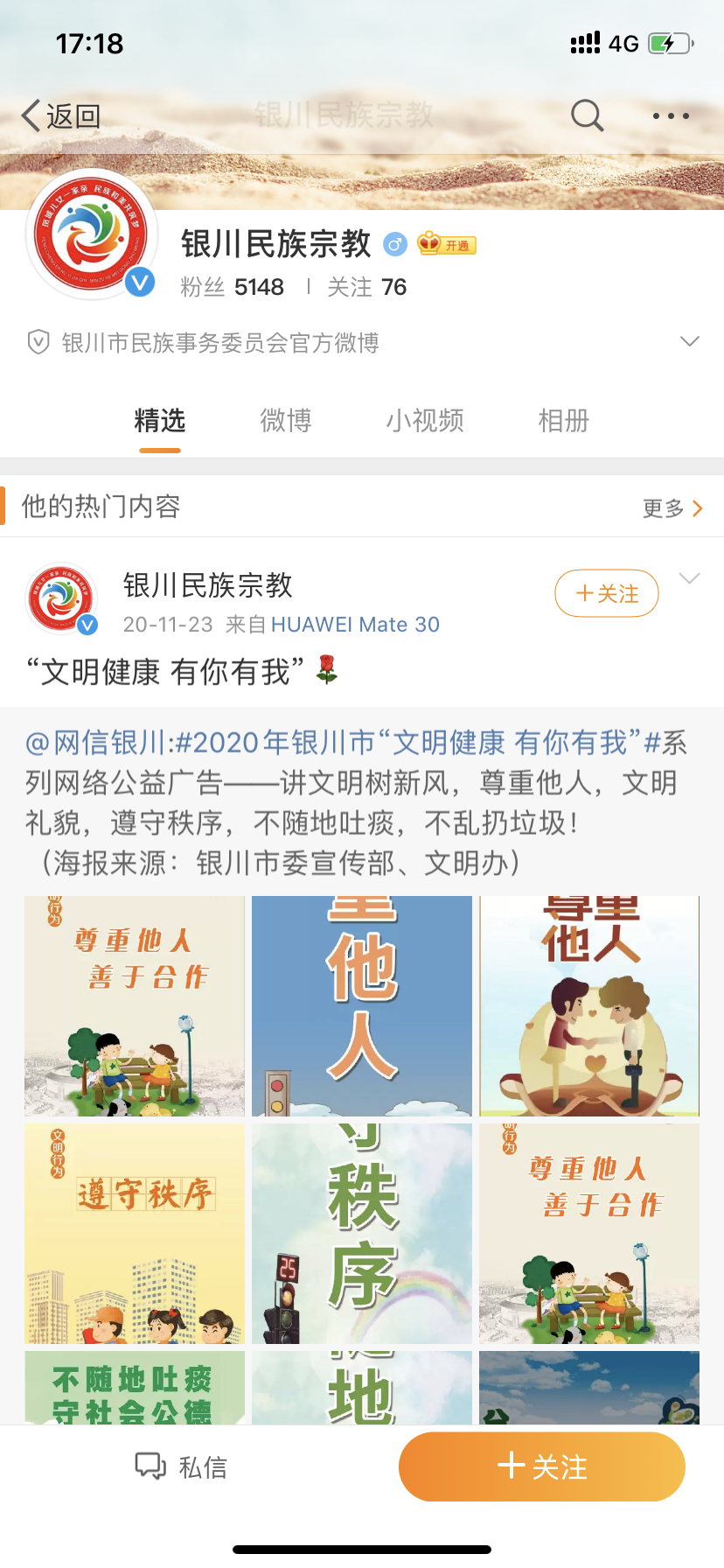
Task: Switch to the 微博 tab
Action: click(x=286, y=421)
